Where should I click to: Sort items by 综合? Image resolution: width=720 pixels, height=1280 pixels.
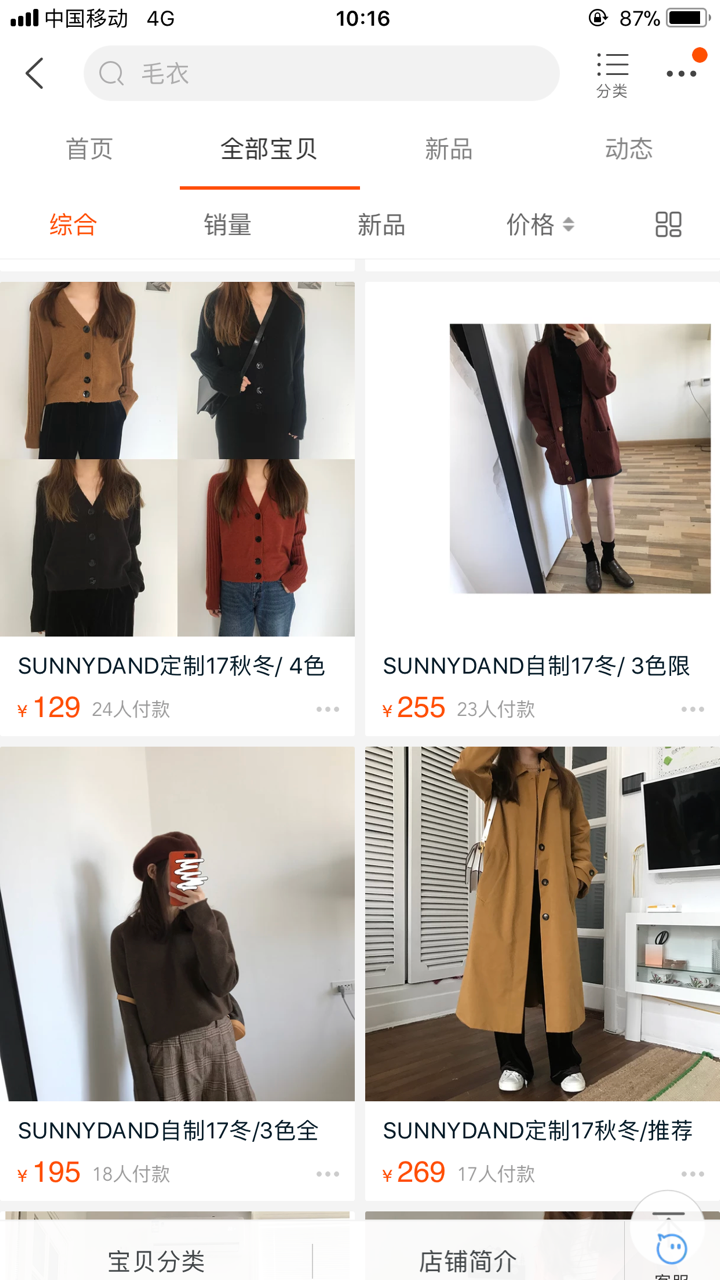tap(73, 225)
